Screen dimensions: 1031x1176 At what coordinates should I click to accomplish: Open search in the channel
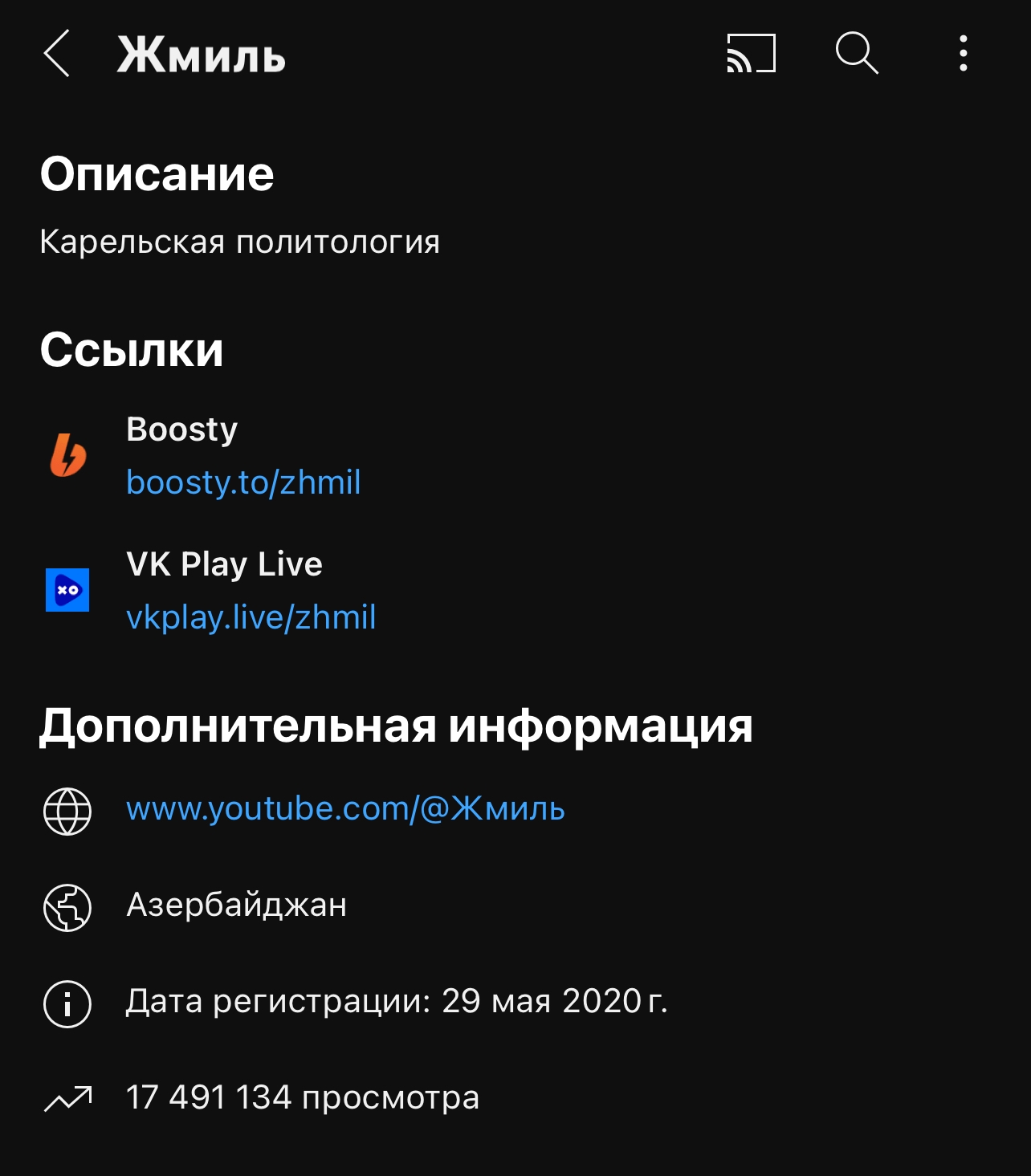click(x=857, y=54)
